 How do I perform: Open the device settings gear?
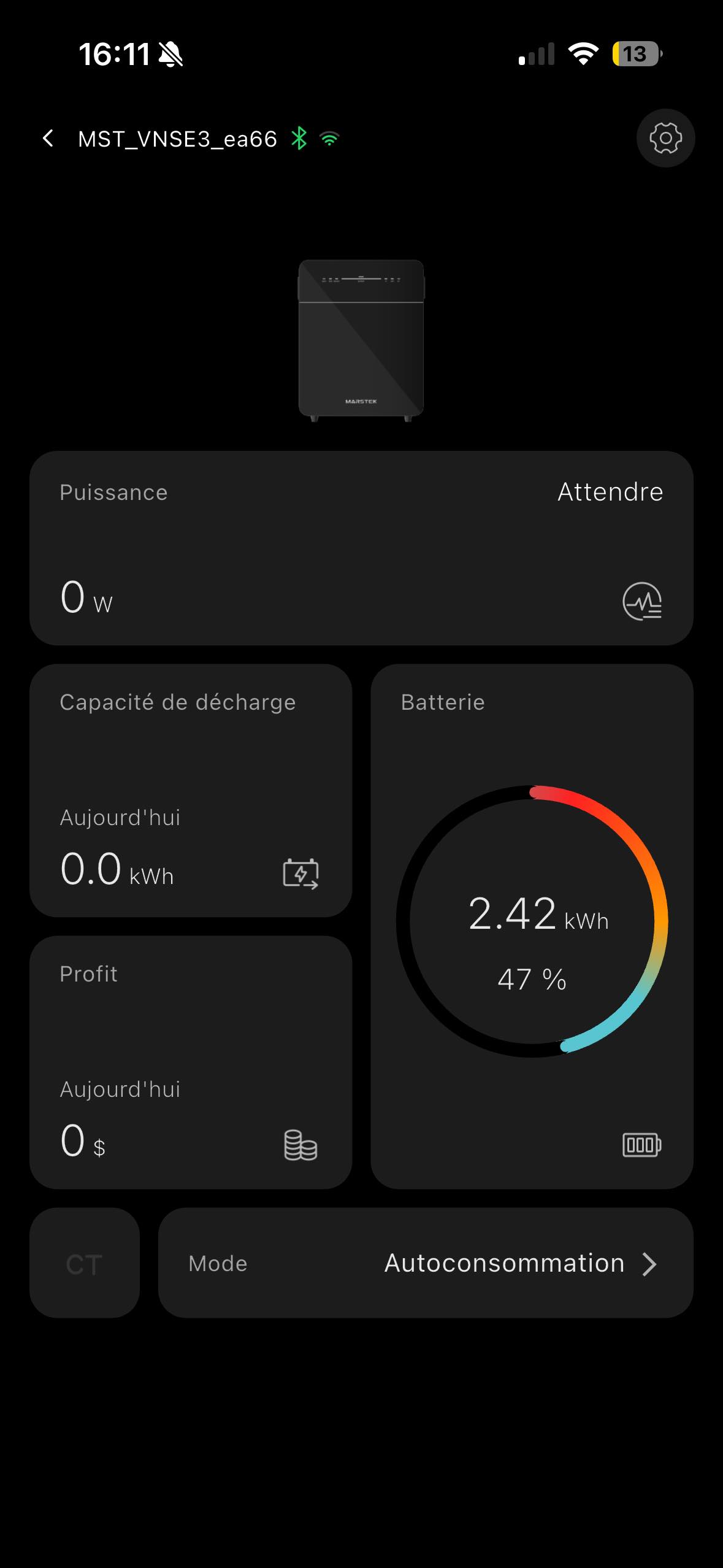coord(665,139)
